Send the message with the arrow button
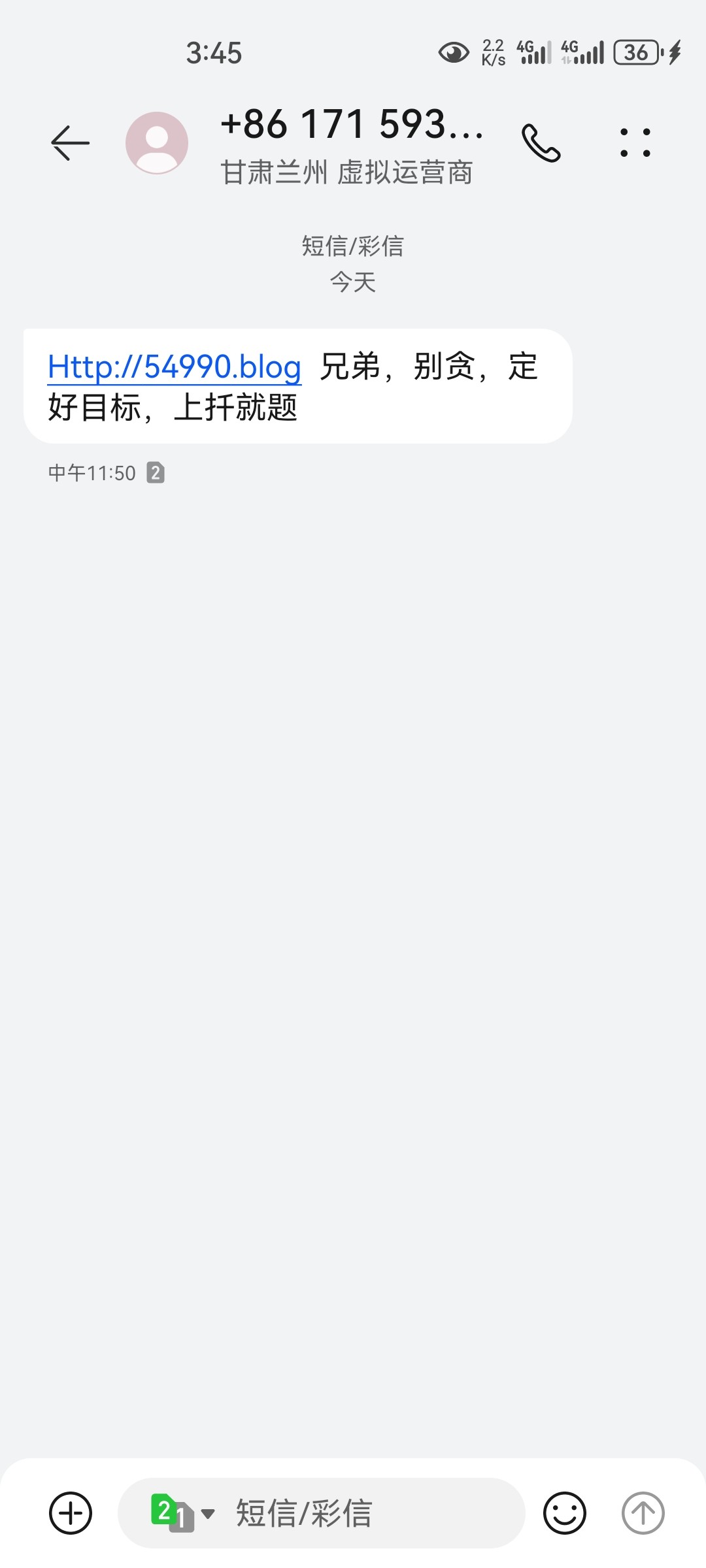This screenshot has height=1568, width=706. [x=643, y=1512]
